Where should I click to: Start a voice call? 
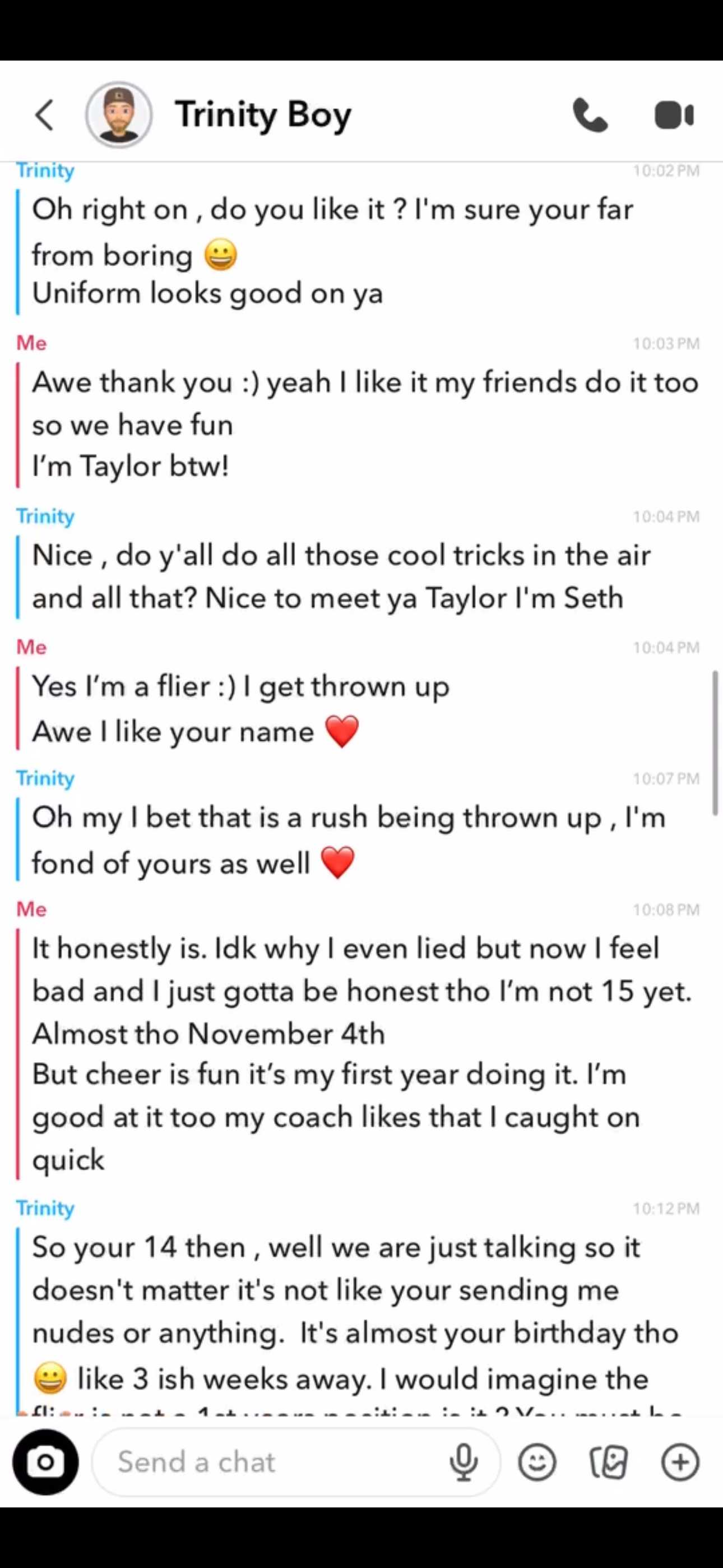point(590,115)
